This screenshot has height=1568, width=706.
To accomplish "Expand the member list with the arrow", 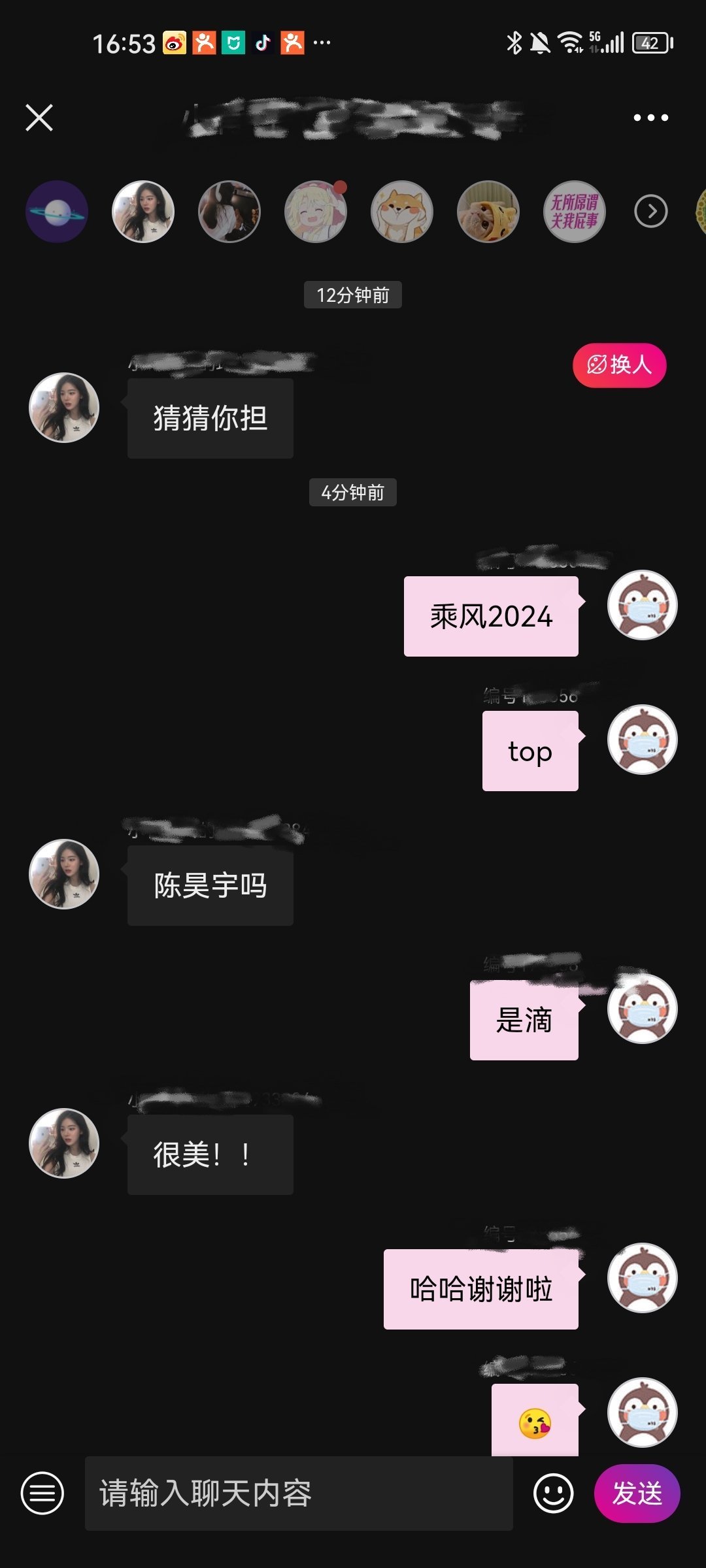I will [651, 212].
